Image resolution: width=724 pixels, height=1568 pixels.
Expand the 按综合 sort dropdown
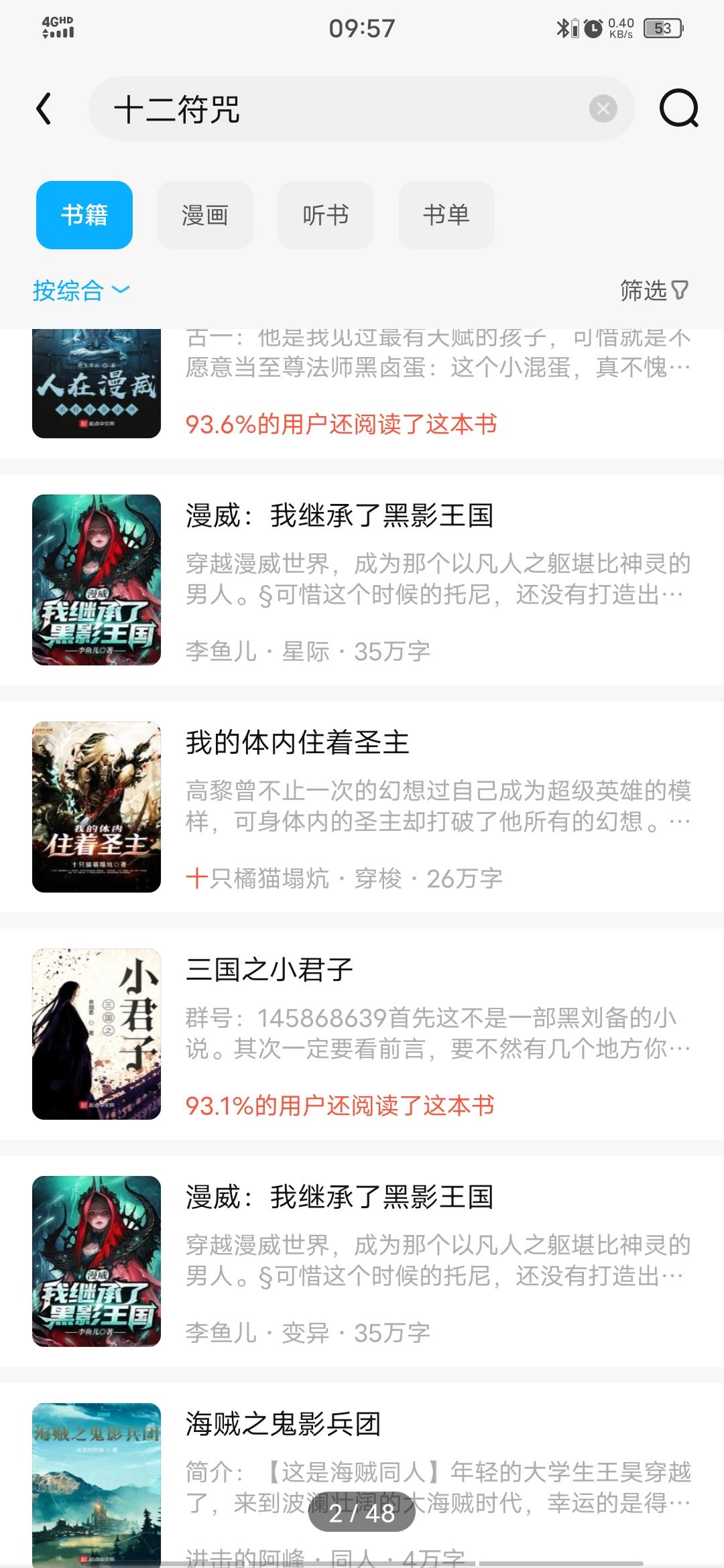pos(80,290)
